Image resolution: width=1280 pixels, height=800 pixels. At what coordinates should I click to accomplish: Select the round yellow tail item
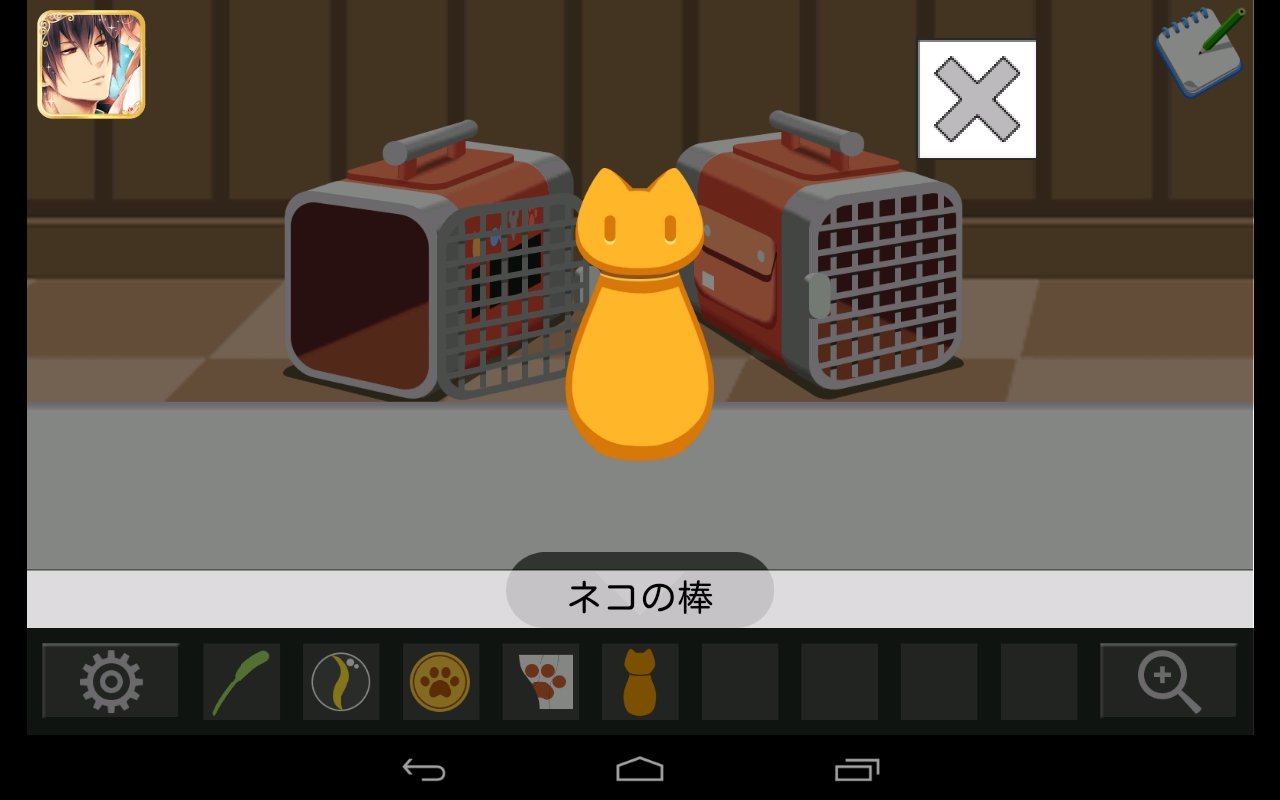(x=341, y=681)
